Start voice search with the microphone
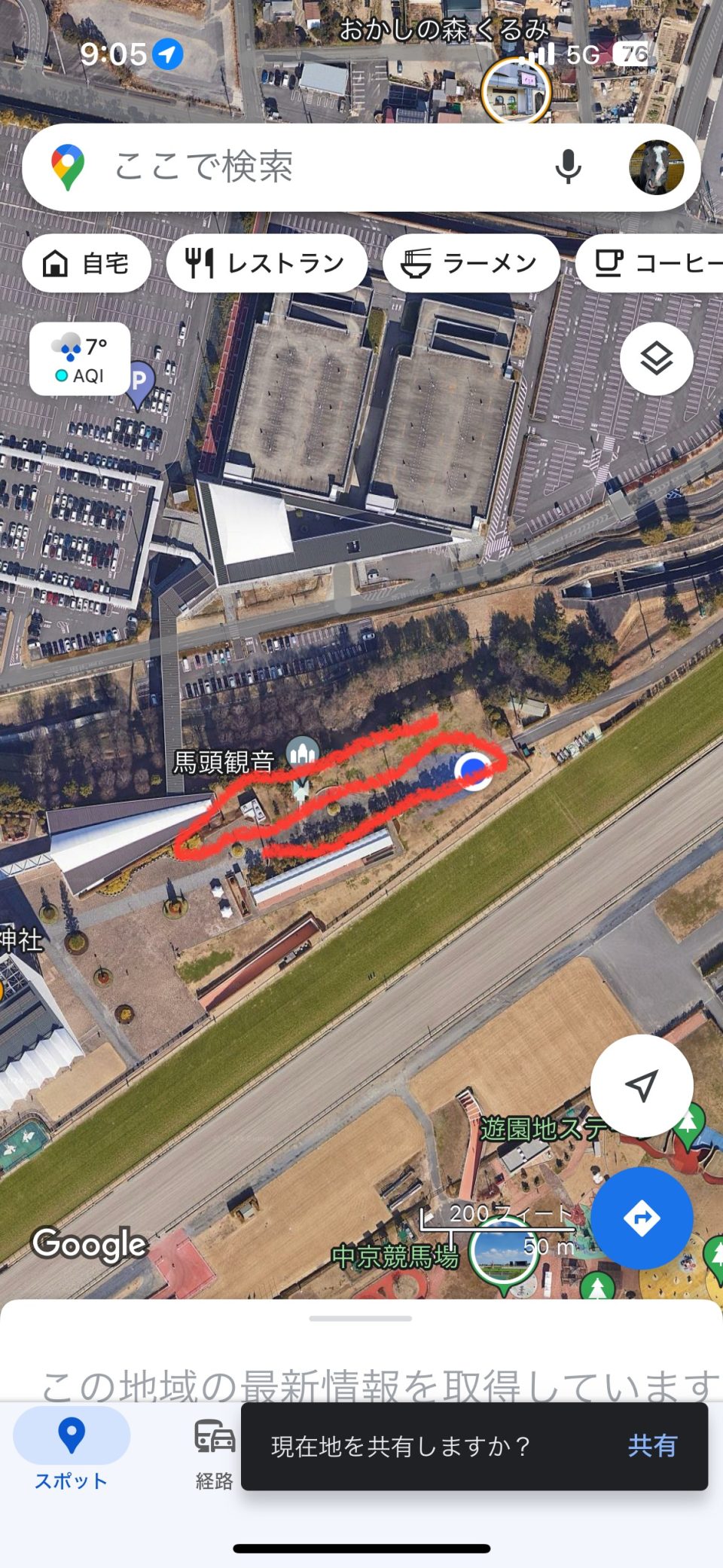 (x=568, y=167)
